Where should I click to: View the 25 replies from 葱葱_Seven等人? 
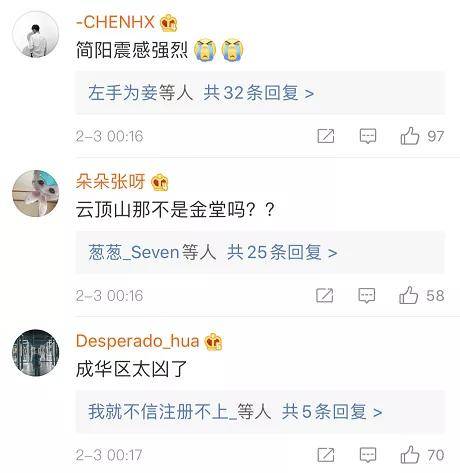(x=260, y=252)
